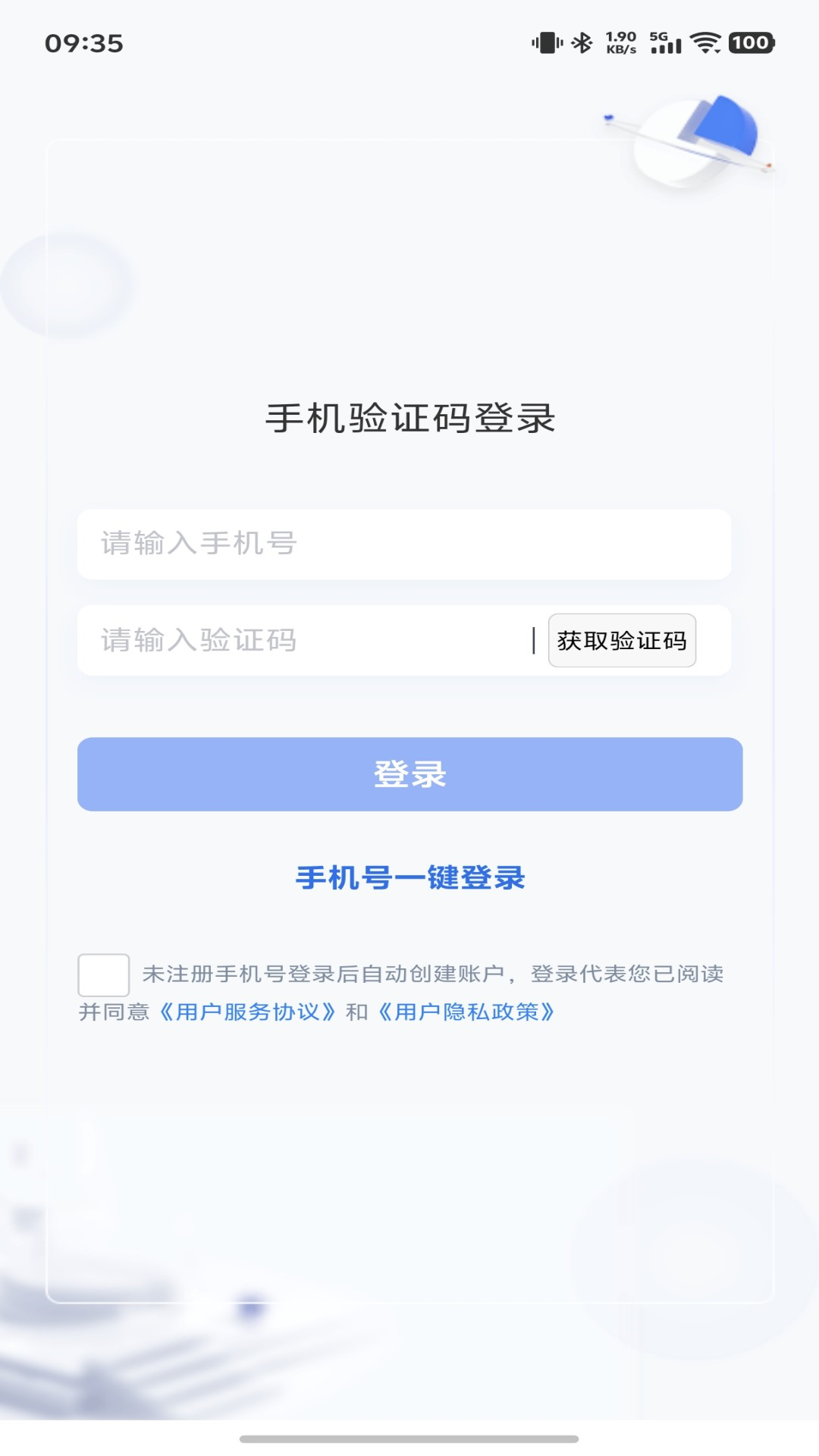Click the battery indicator showing 100
Screen dimensions: 819x1456
point(749,42)
